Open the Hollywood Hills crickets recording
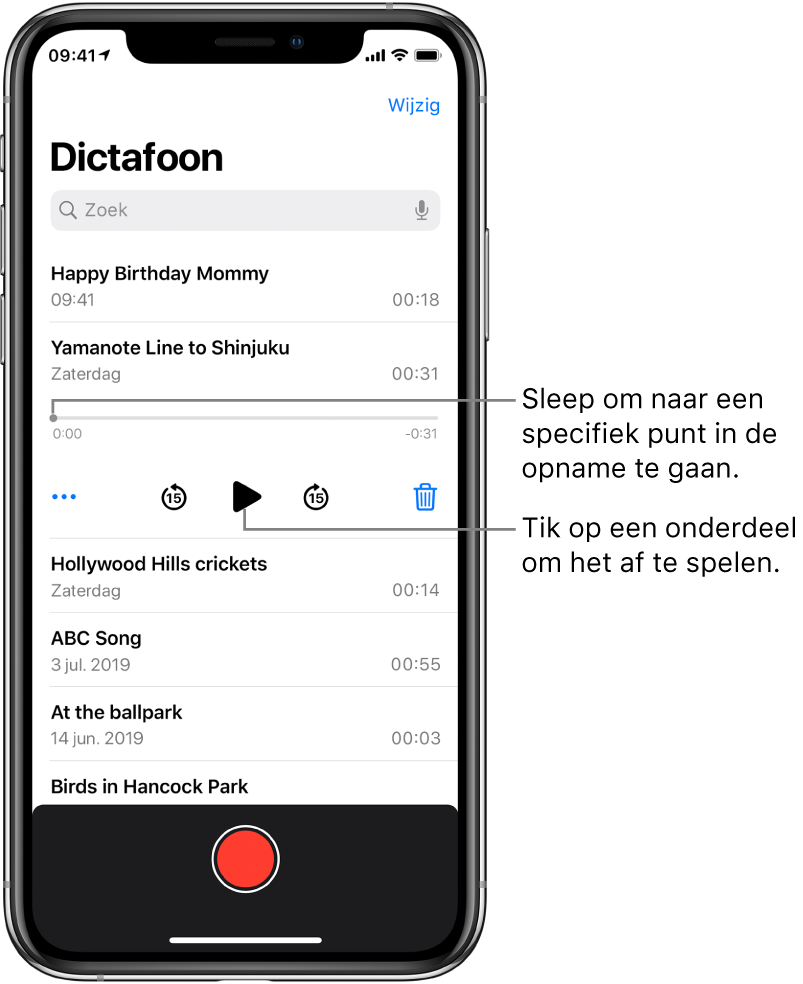Screen dimensions: 803x984 pyautogui.click(x=245, y=576)
